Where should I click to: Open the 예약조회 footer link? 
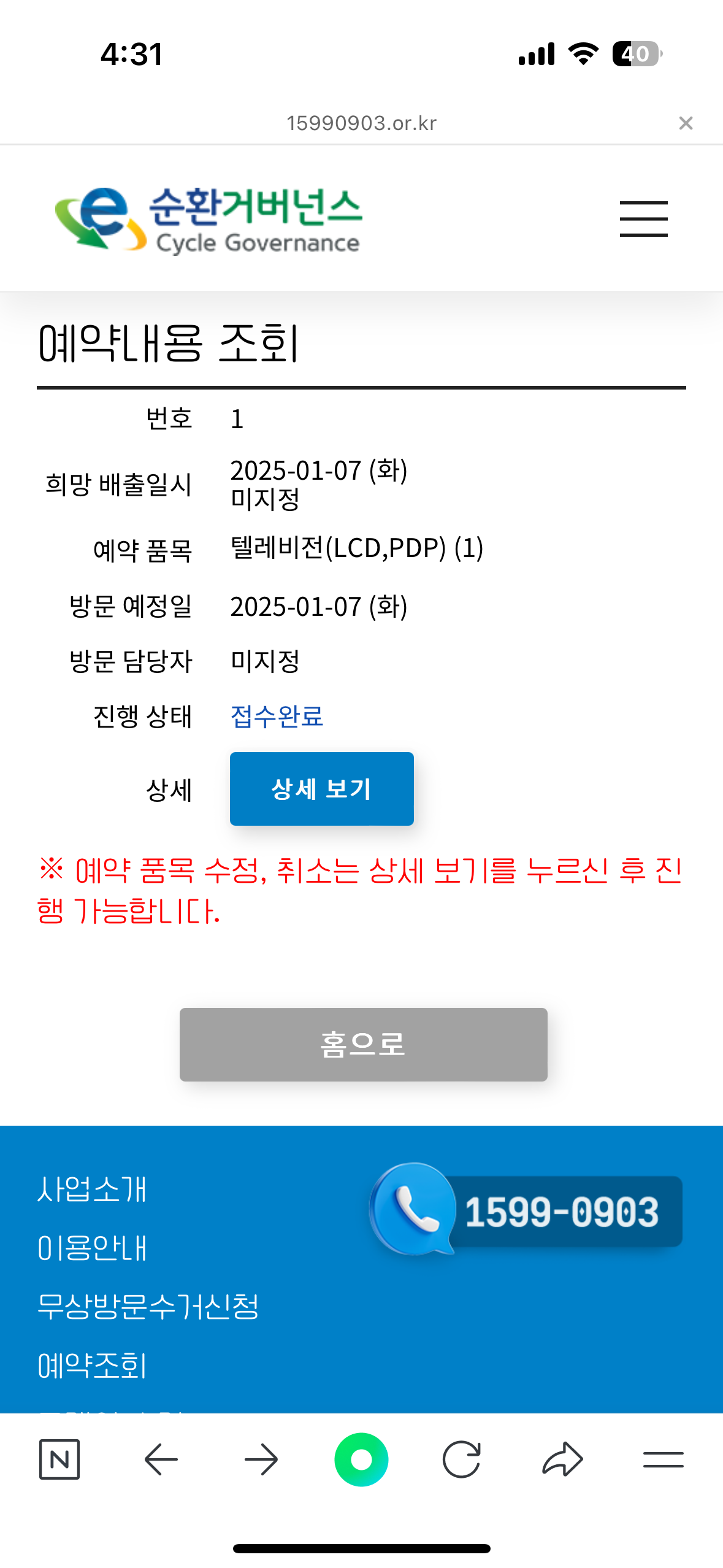pos(92,1366)
